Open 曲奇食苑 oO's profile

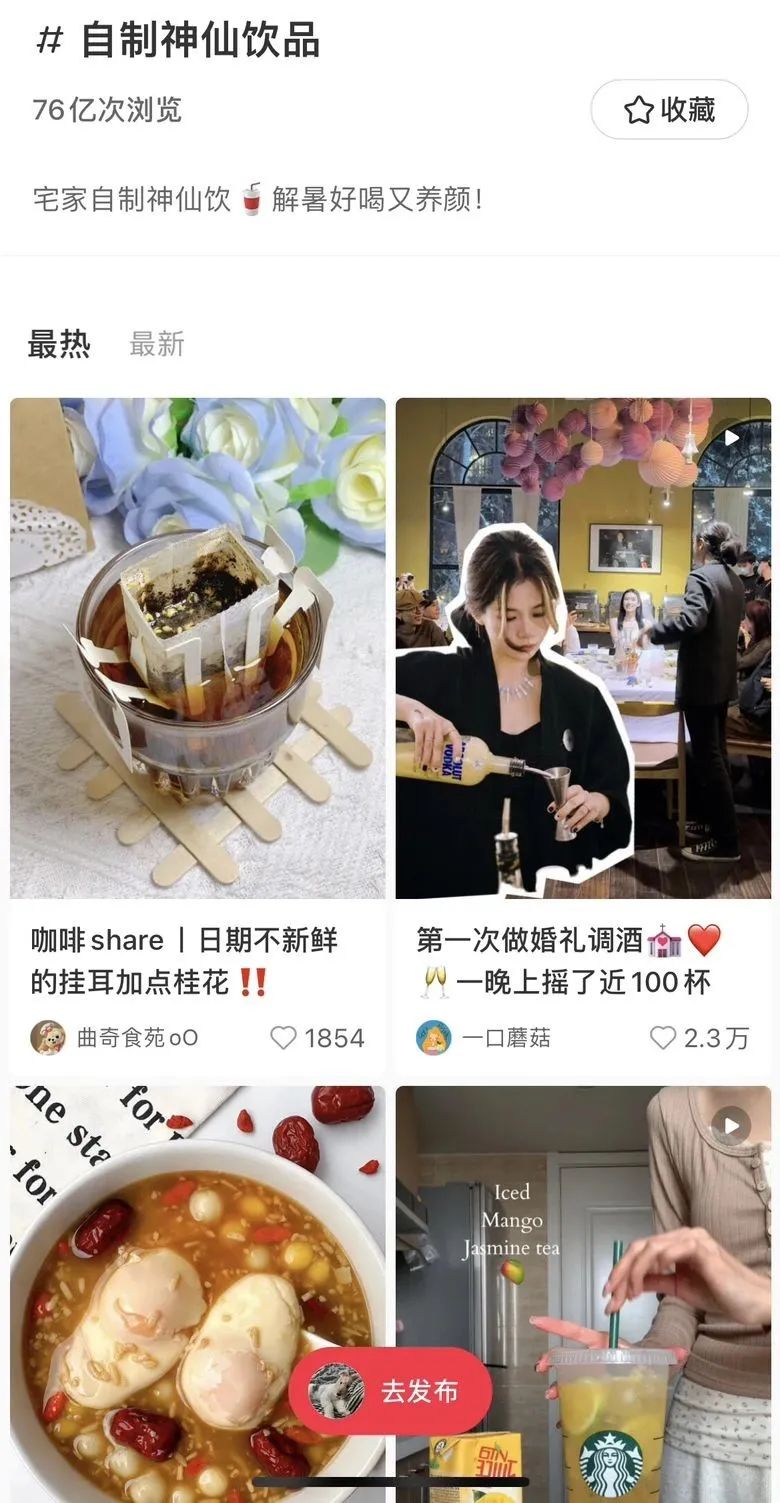click(x=114, y=1038)
